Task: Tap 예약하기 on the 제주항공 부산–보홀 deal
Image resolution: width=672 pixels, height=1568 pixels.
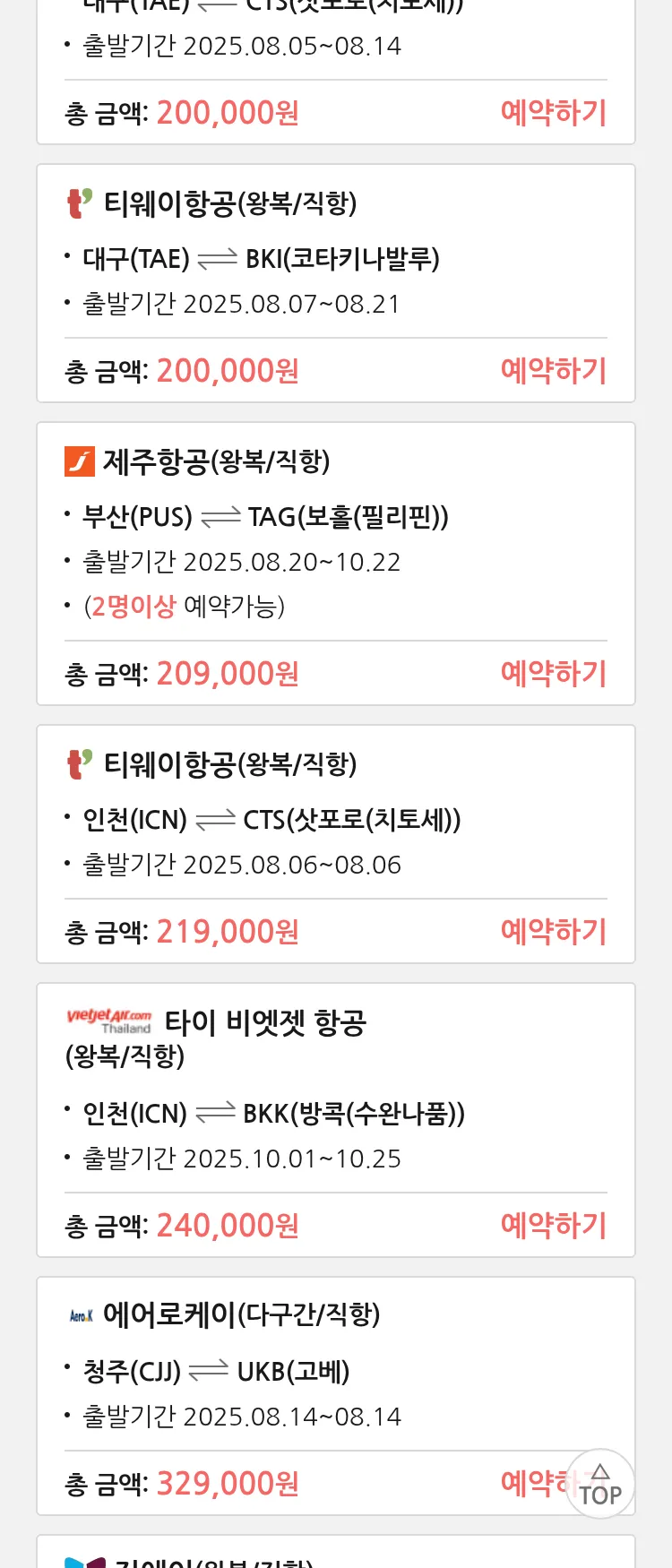Action: point(553,674)
